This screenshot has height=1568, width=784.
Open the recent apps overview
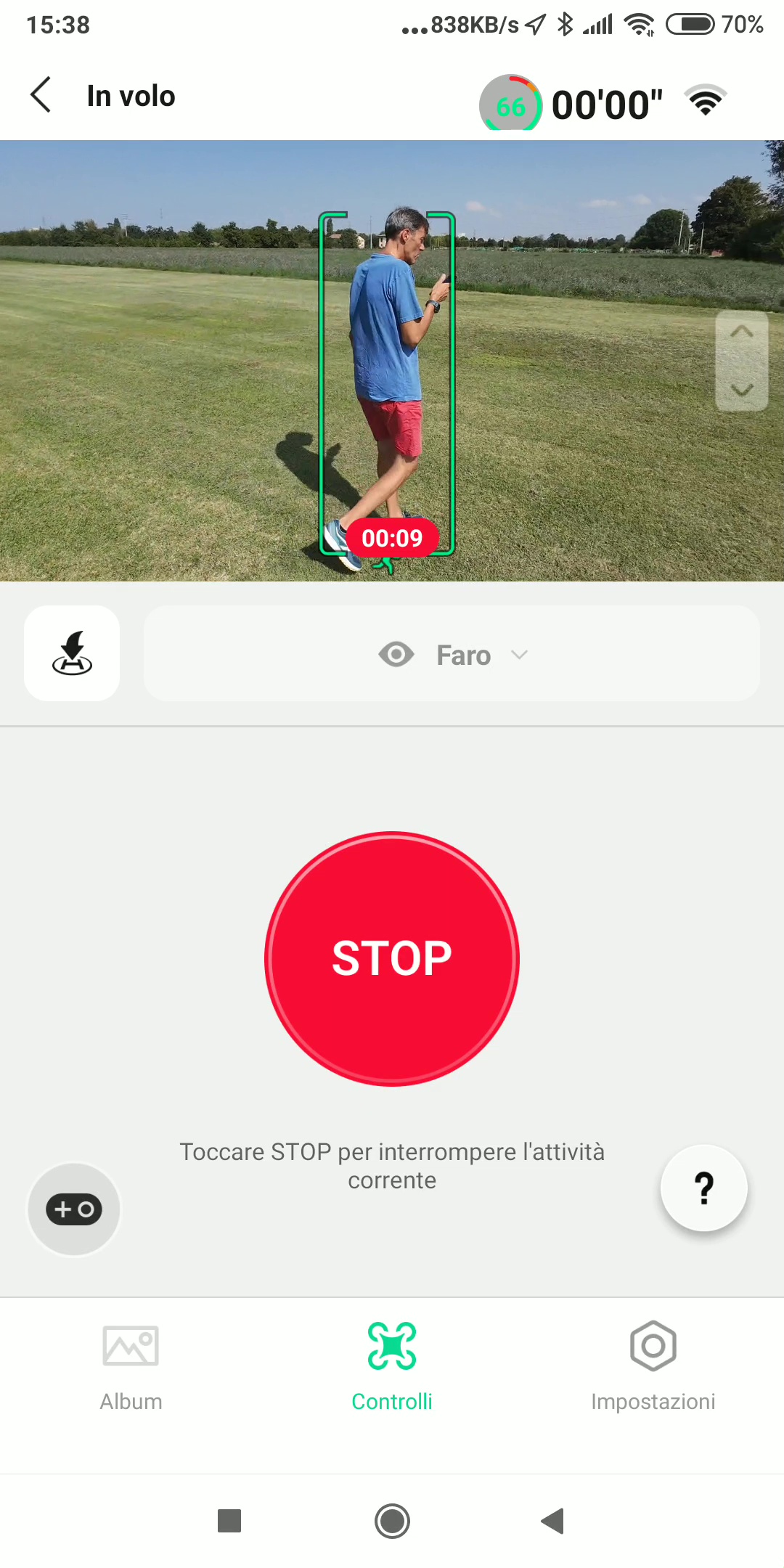229,1521
